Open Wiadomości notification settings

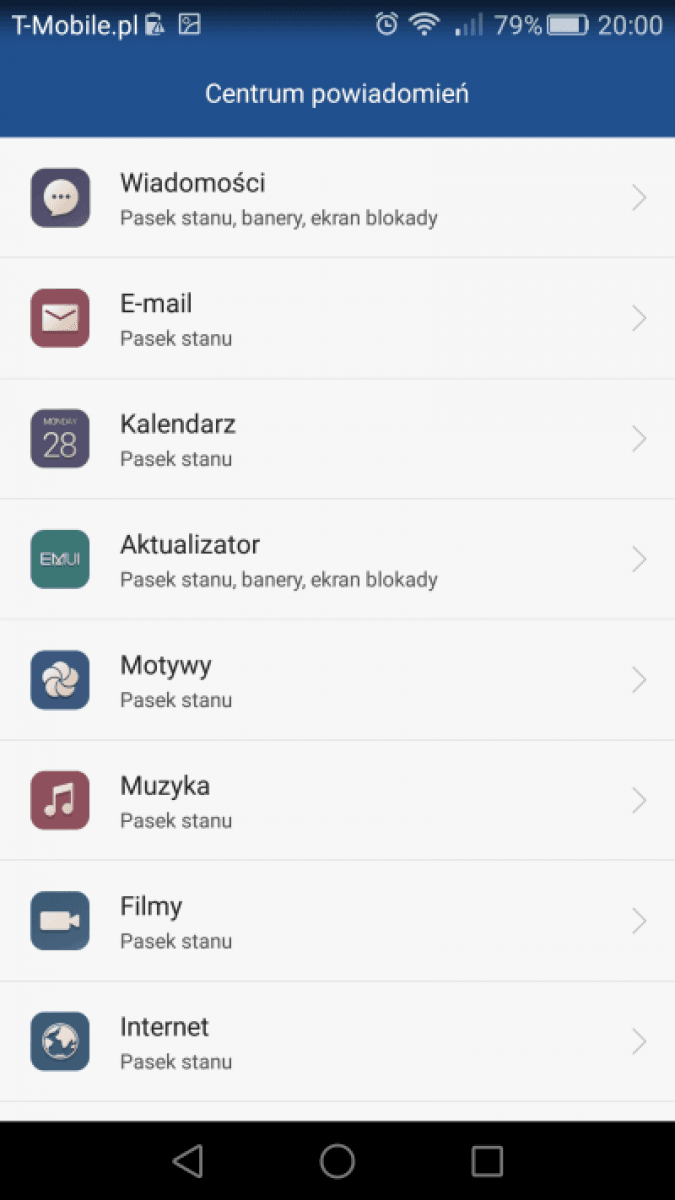[x=337, y=198]
